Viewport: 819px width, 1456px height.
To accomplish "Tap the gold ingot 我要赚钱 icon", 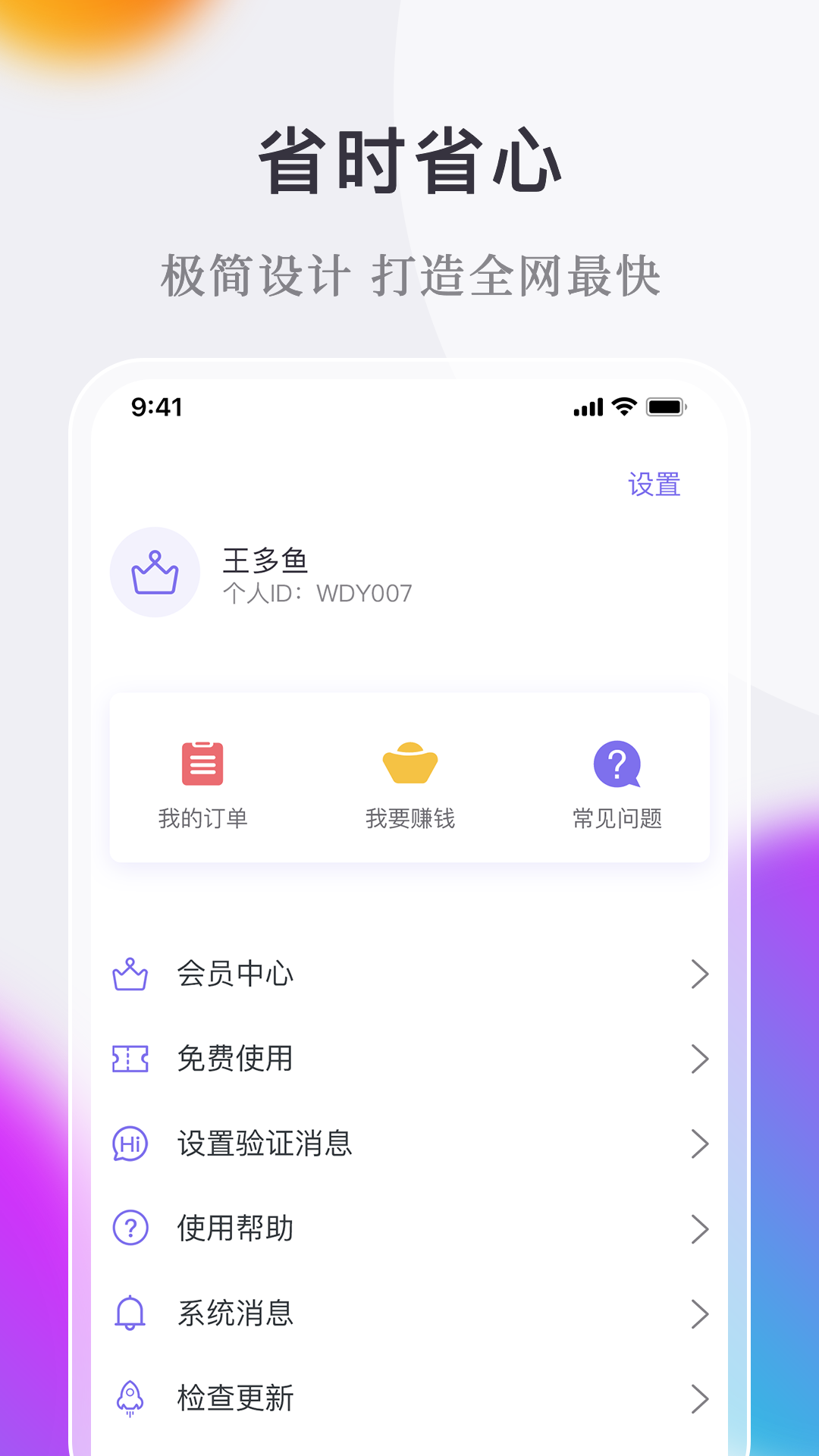I will click(x=409, y=766).
